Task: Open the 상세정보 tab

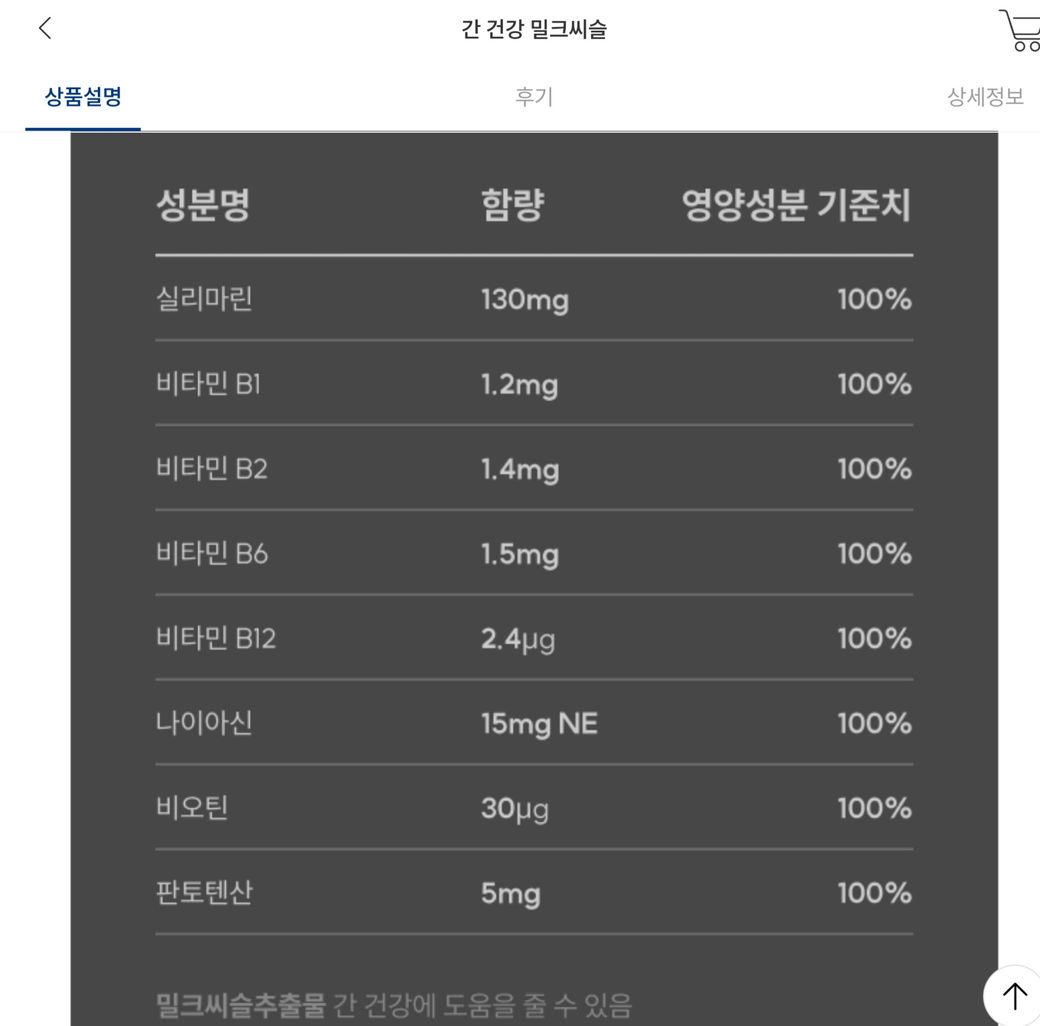Action: (984, 97)
